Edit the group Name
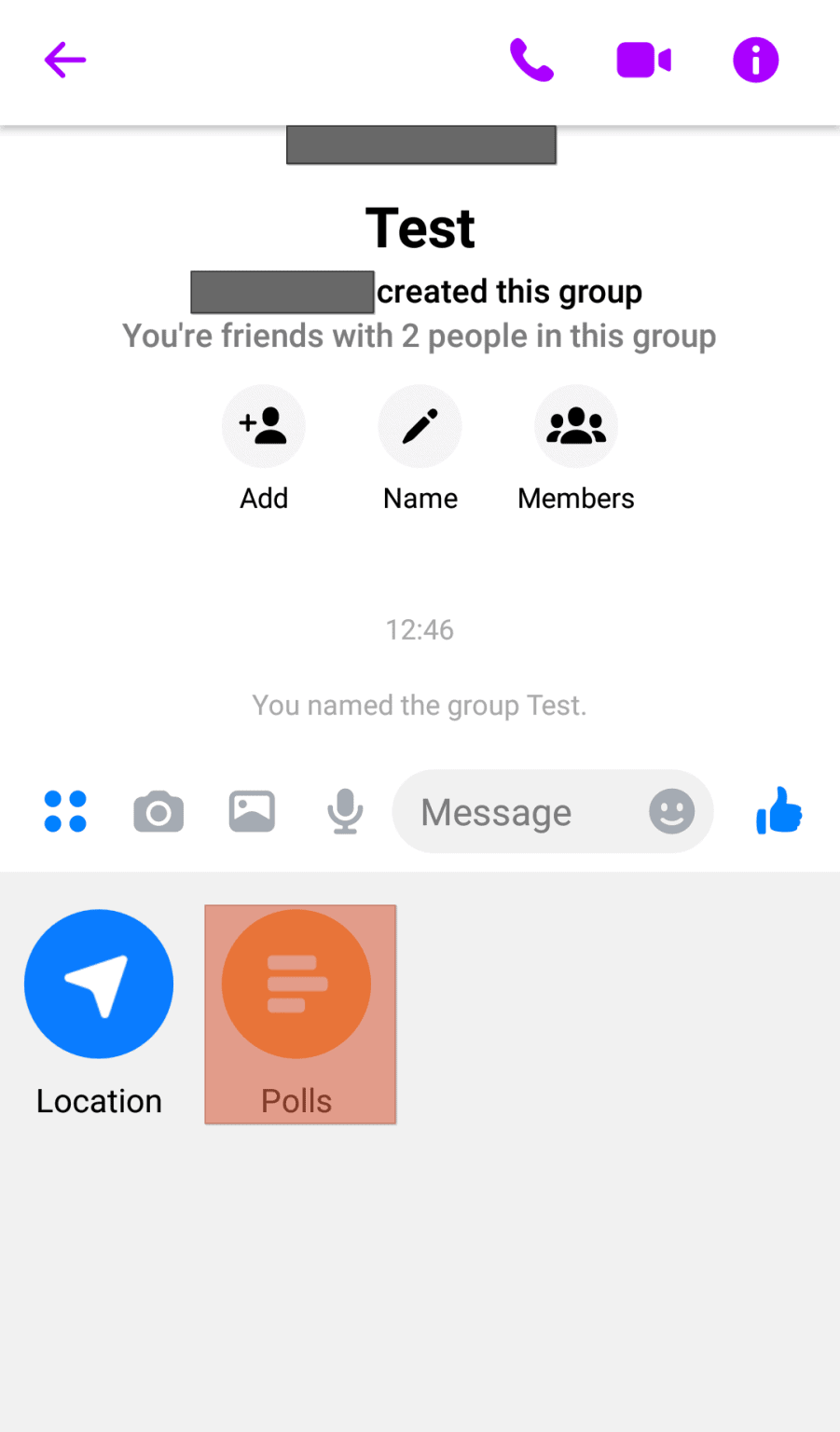Image resolution: width=840 pixels, height=1432 pixels. pyautogui.click(x=420, y=426)
